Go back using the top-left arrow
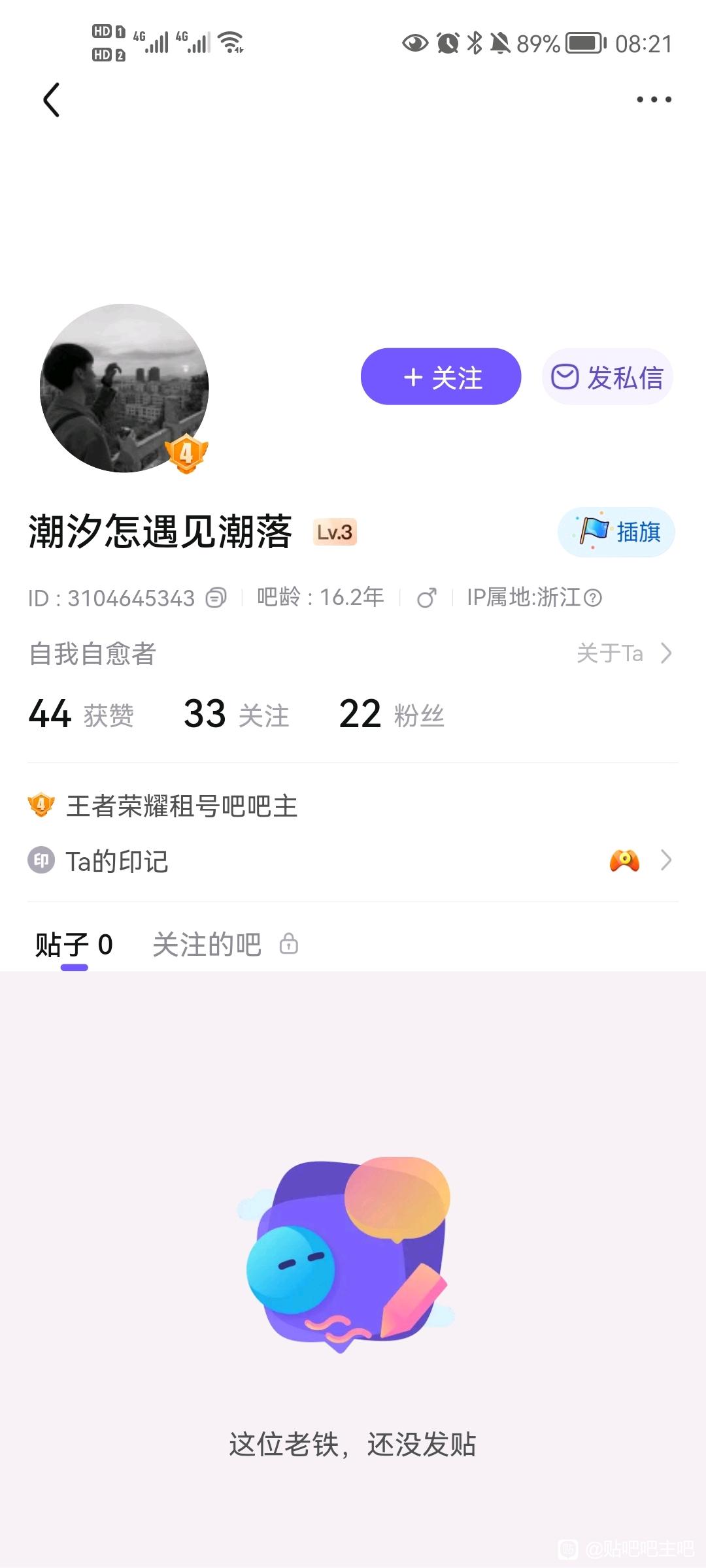 [51, 100]
